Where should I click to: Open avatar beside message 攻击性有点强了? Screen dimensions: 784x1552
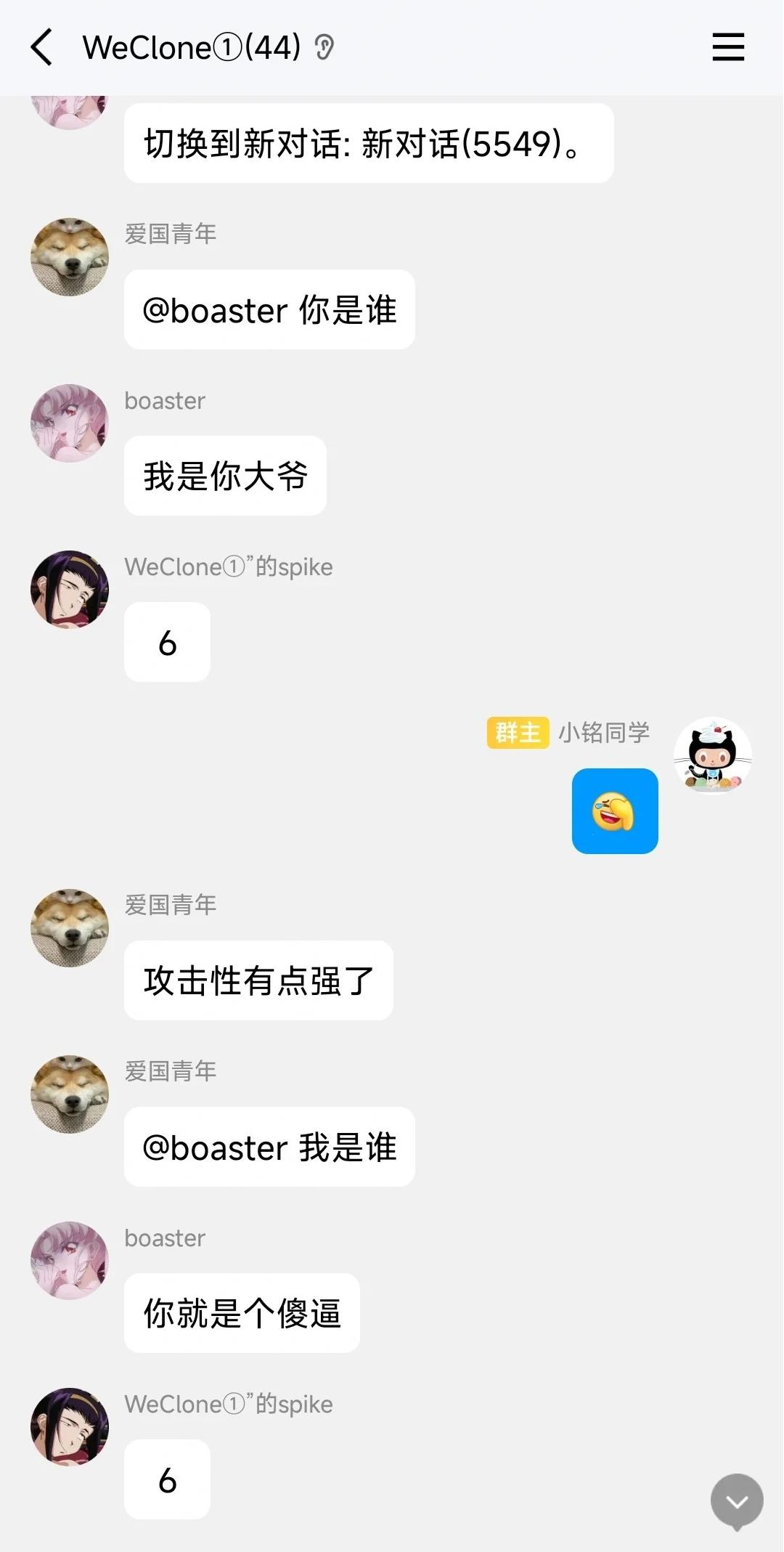(x=70, y=927)
